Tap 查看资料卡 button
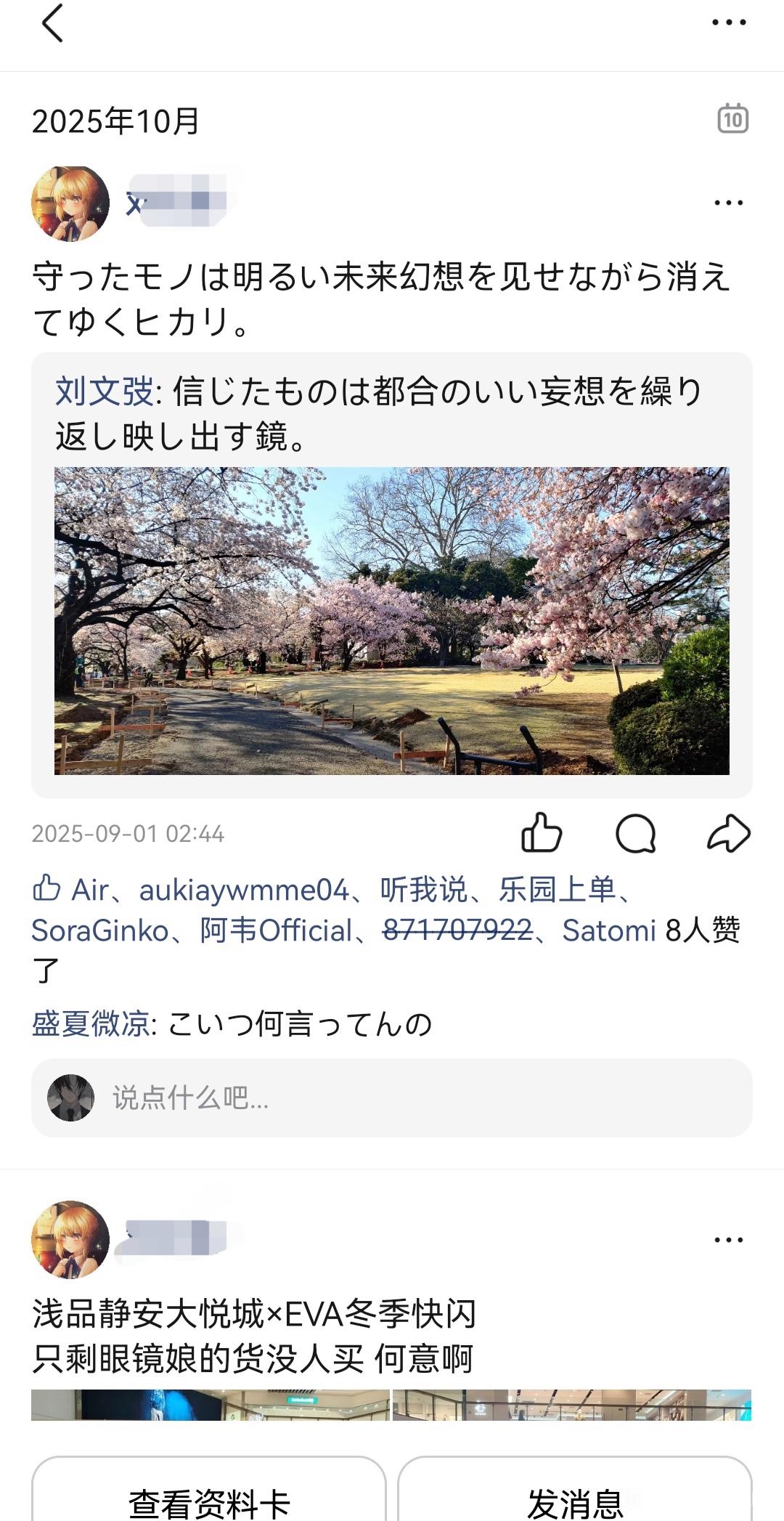The width and height of the screenshot is (784, 1521). (209, 1500)
